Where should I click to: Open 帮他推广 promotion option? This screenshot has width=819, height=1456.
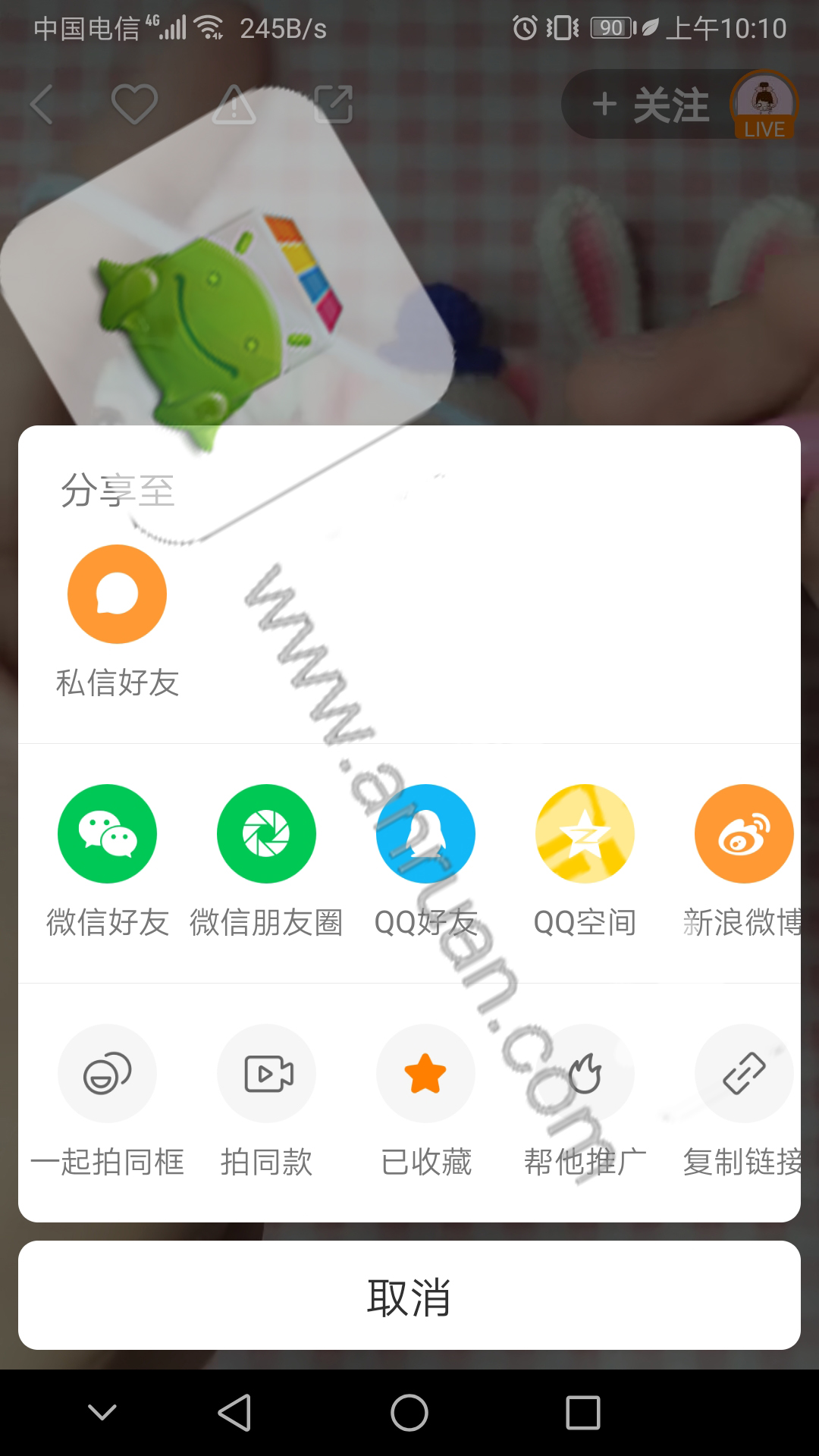pos(585,1073)
